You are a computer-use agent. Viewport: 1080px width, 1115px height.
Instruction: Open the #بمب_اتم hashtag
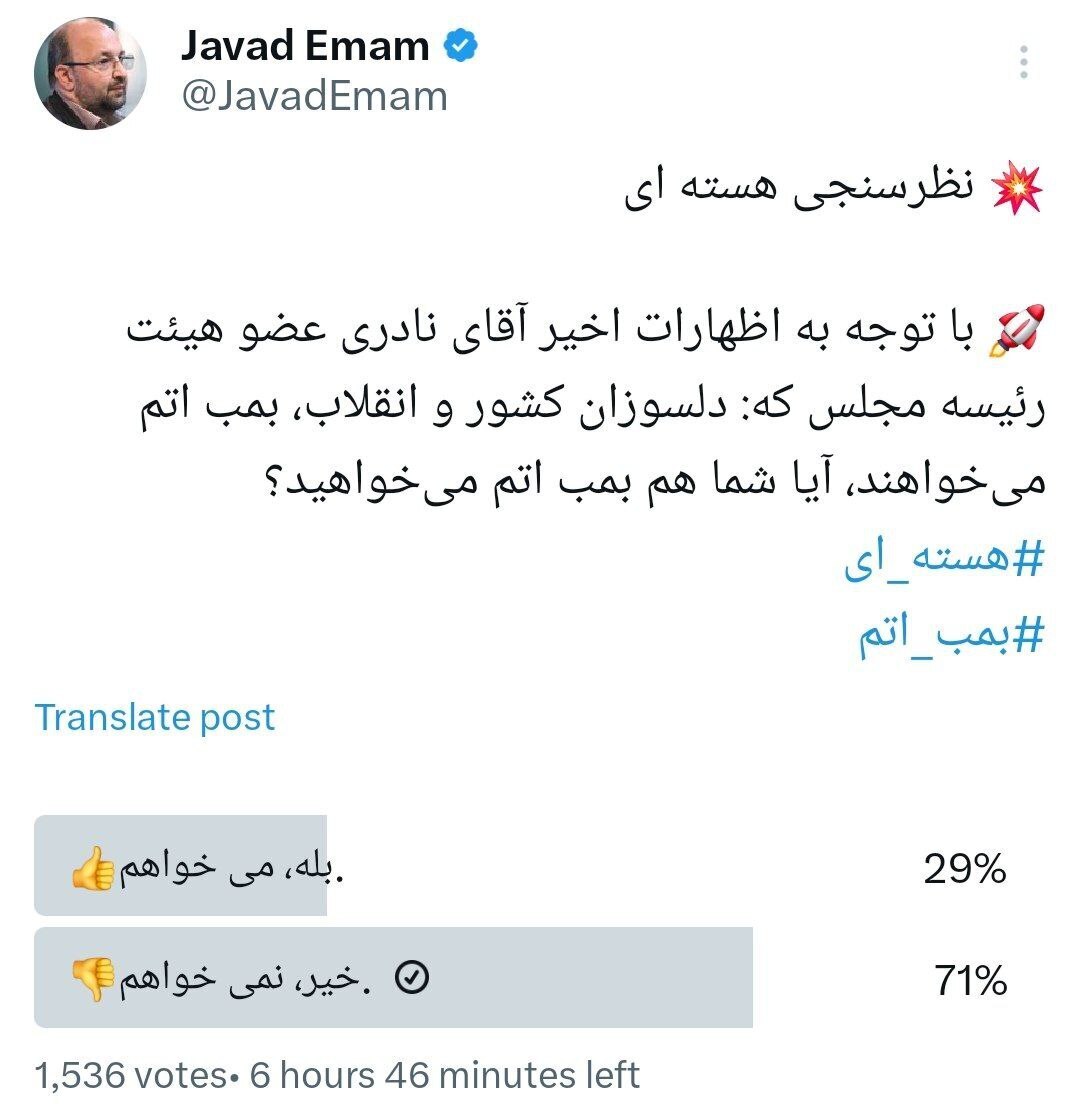click(x=951, y=638)
